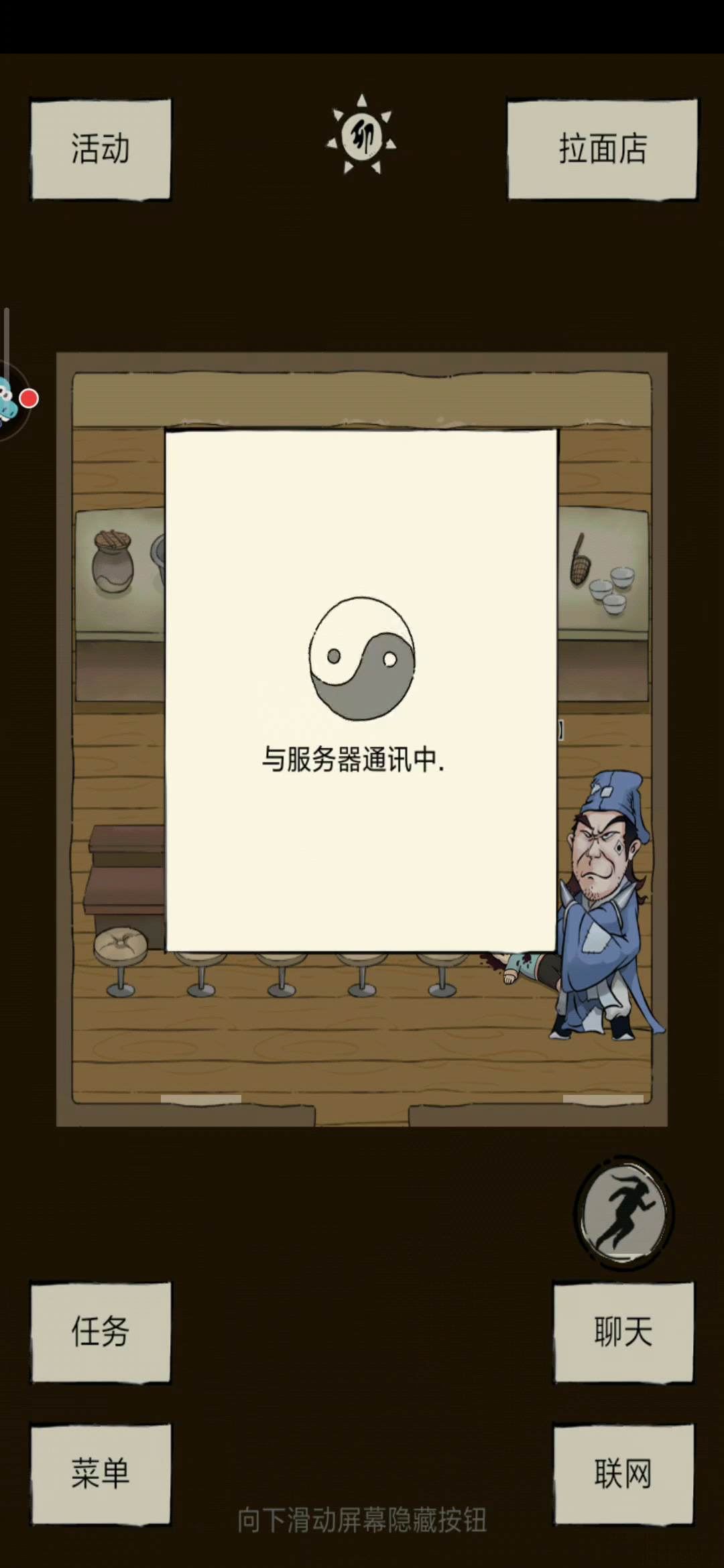Viewport: 724px width, 1568px height.
Task: Open the 聊天 chat button
Action: pyautogui.click(x=623, y=1331)
